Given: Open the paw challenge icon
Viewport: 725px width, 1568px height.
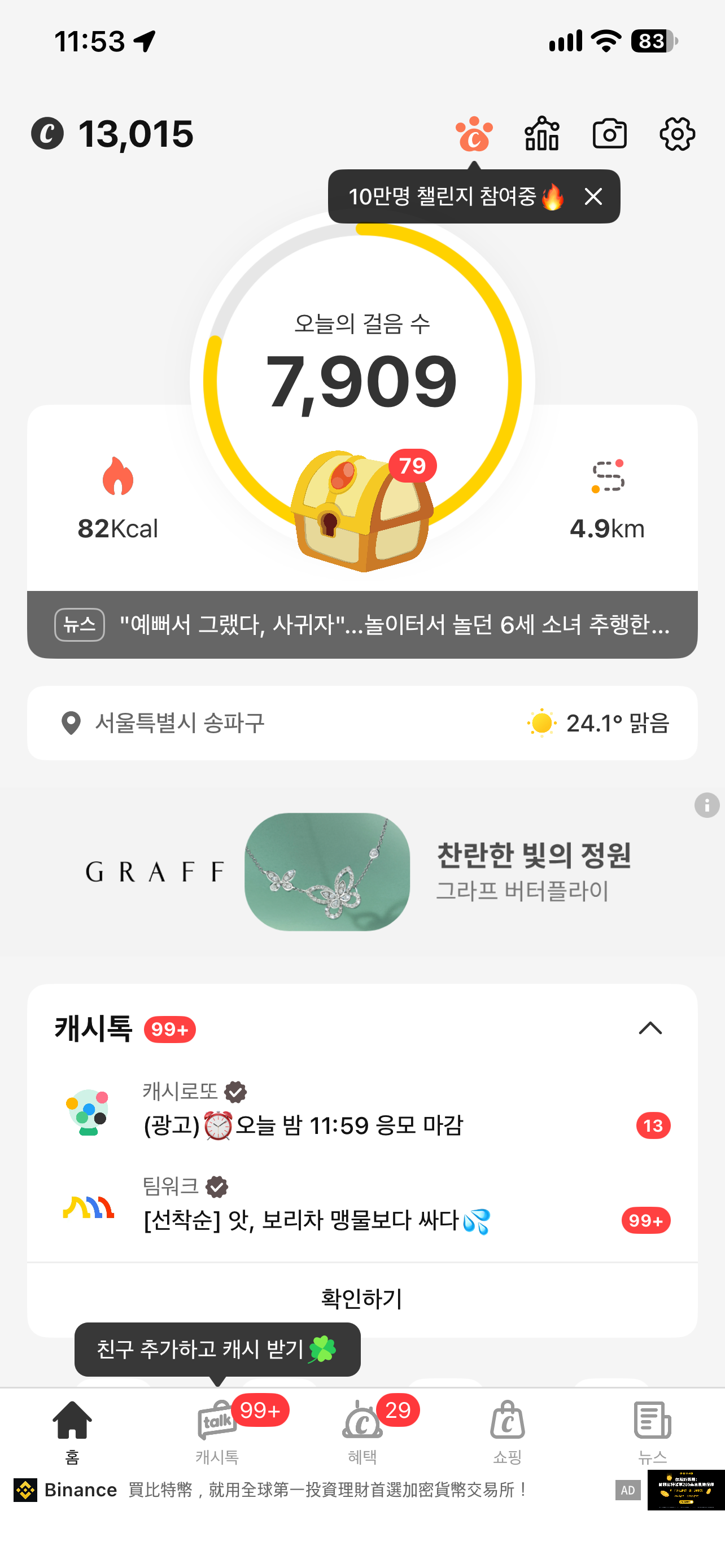Looking at the screenshot, I should [474, 134].
